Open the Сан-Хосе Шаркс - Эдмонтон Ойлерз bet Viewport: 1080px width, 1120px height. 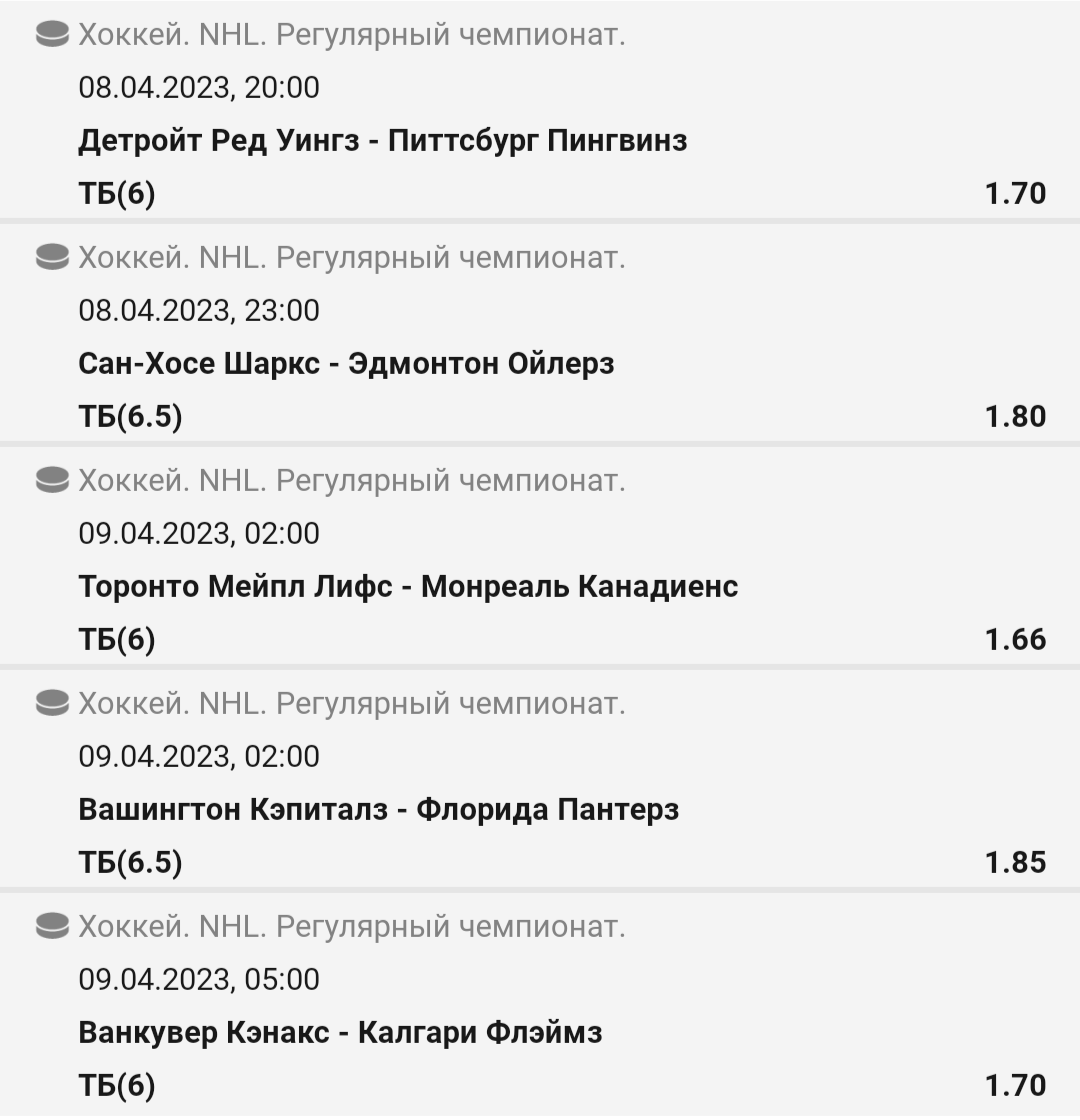click(346, 364)
